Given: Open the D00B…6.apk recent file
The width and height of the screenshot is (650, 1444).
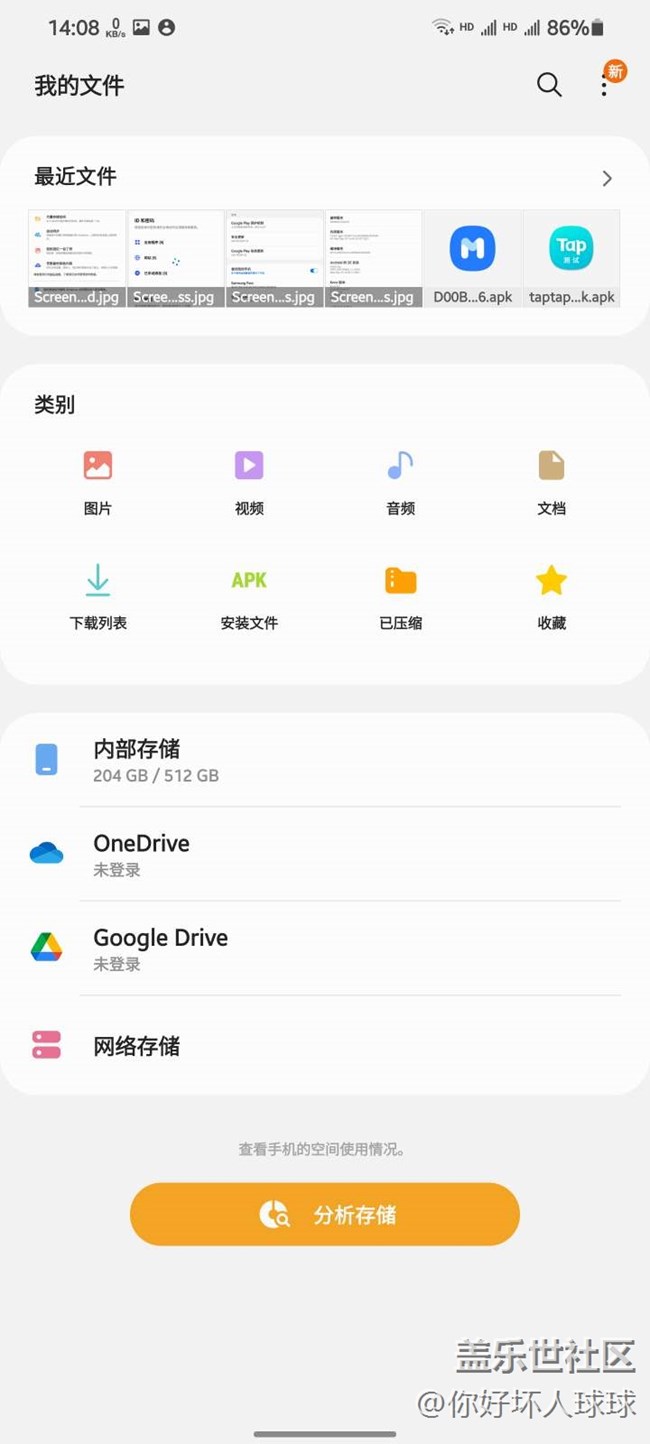Looking at the screenshot, I should (473, 258).
